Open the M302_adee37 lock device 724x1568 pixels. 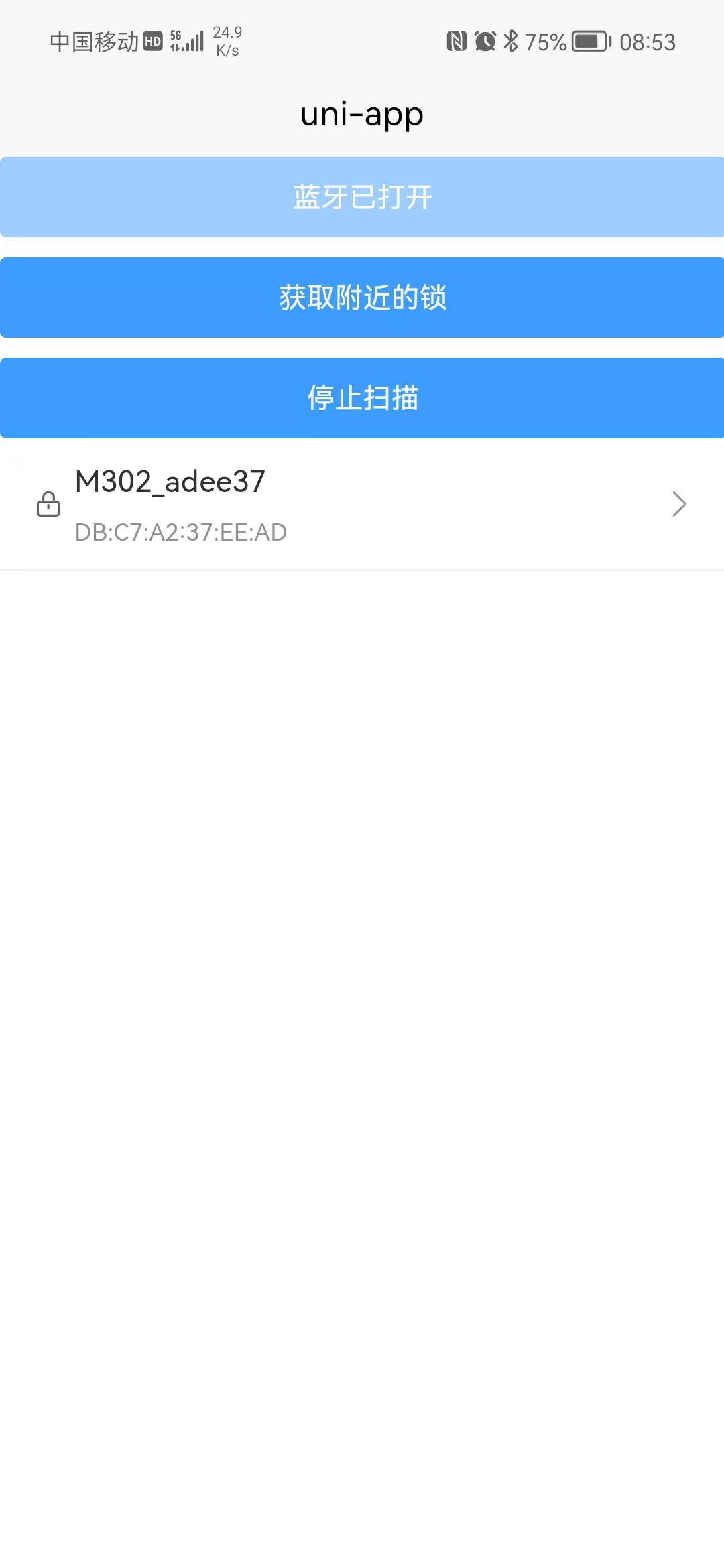click(362, 505)
